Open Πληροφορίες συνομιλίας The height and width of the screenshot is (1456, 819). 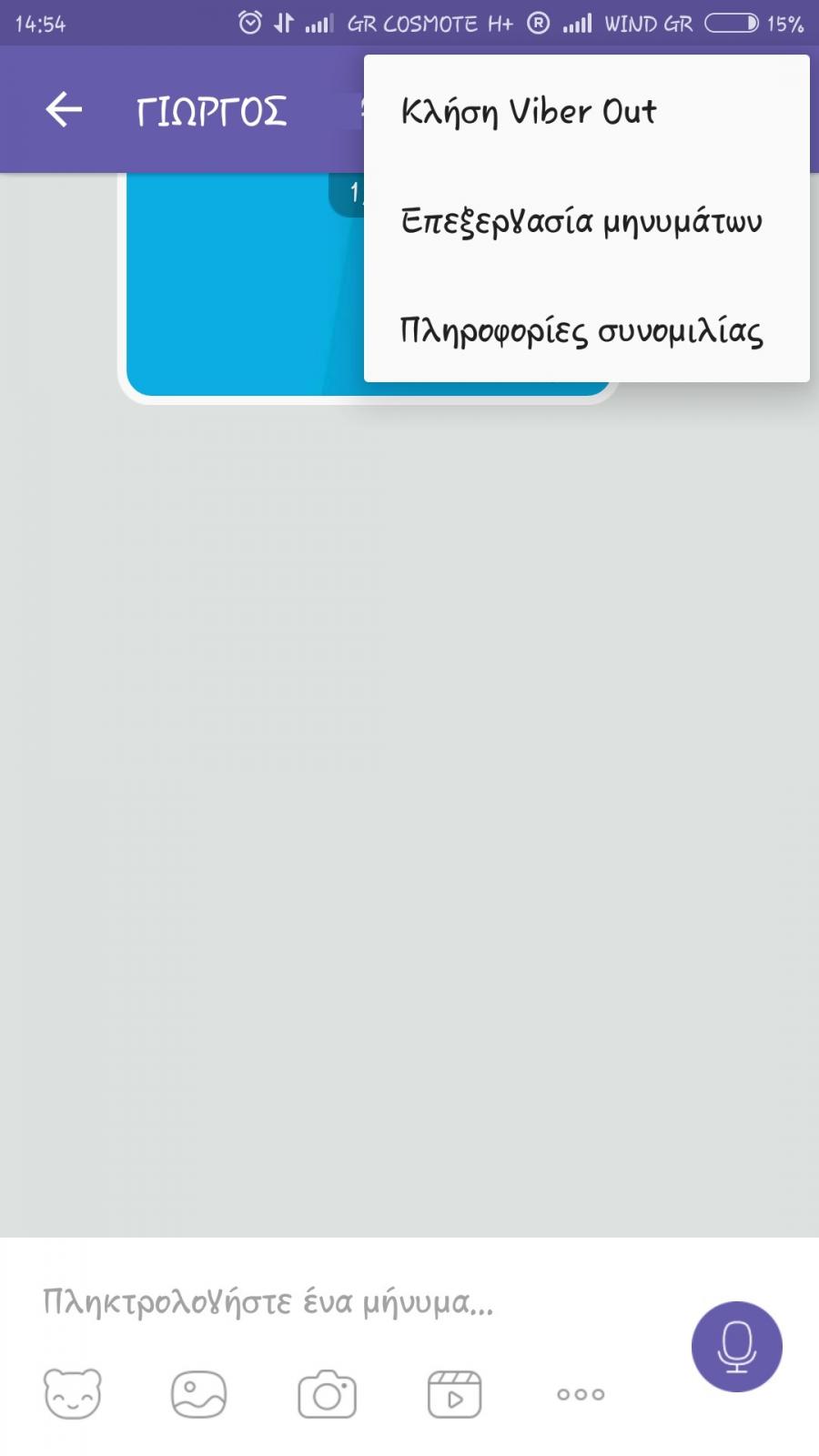[x=587, y=329]
